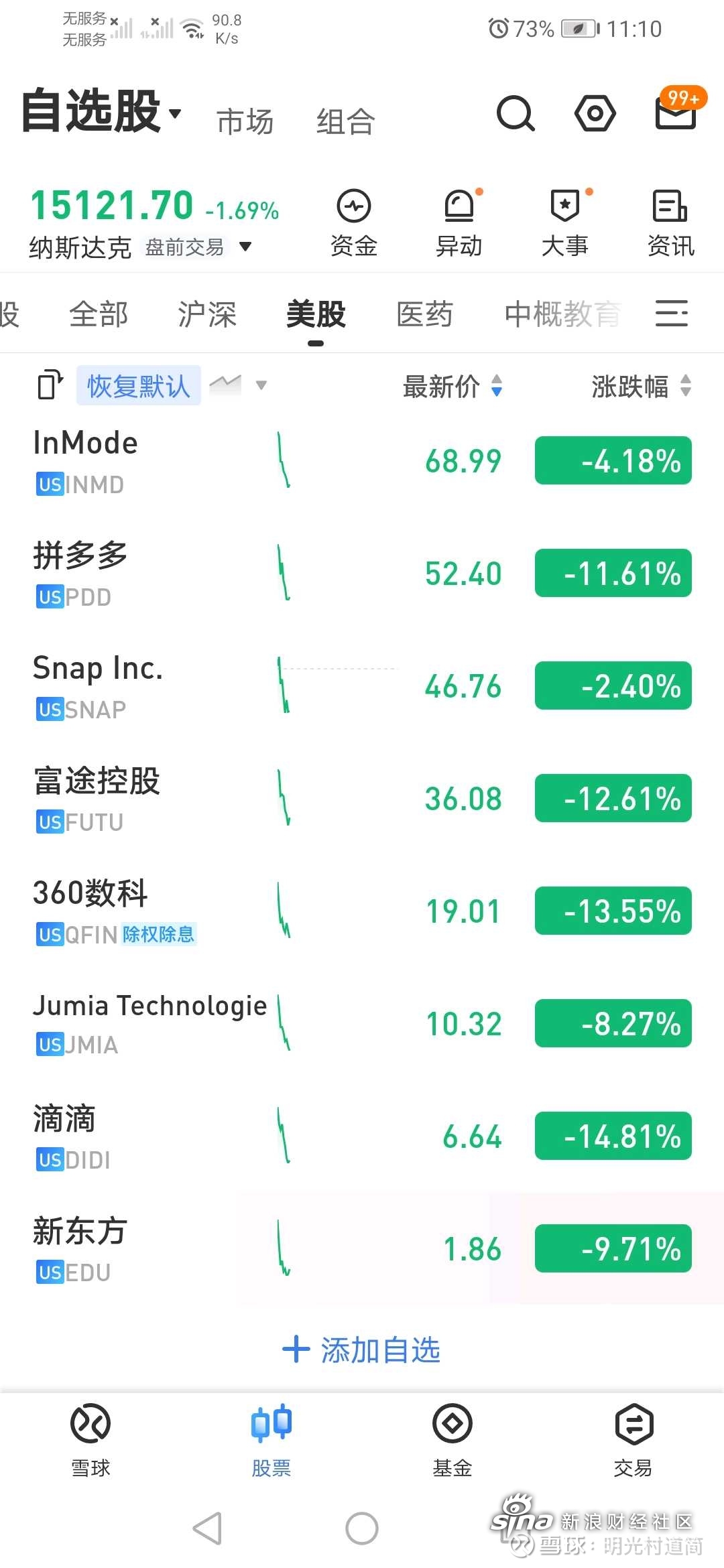Expand the 纳斯达克 index dropdown
The height and width of the screenshot is (1568, 724).
(245, 247)
